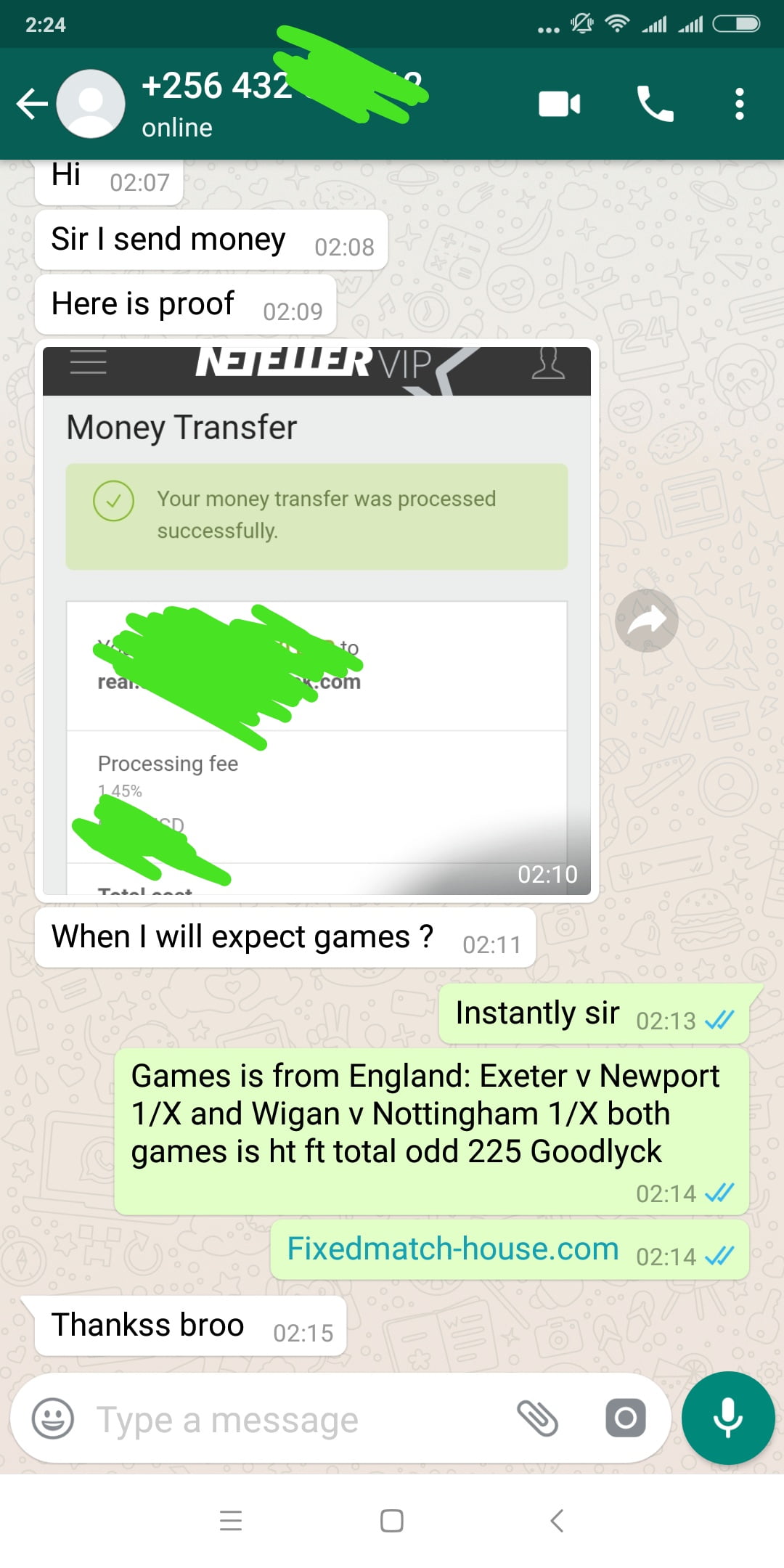
Task: Tap the system back button
Action: (557, 1520)
